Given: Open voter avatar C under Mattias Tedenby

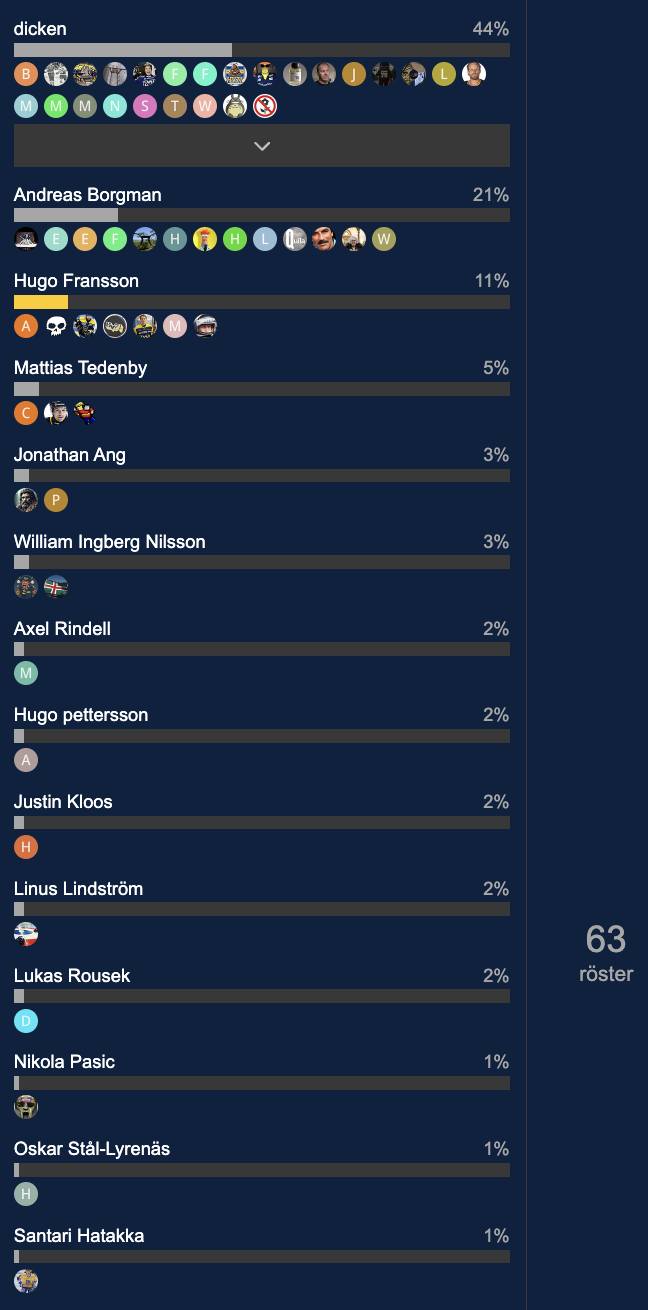Looking at the screenshot, I should pos(26,412).
